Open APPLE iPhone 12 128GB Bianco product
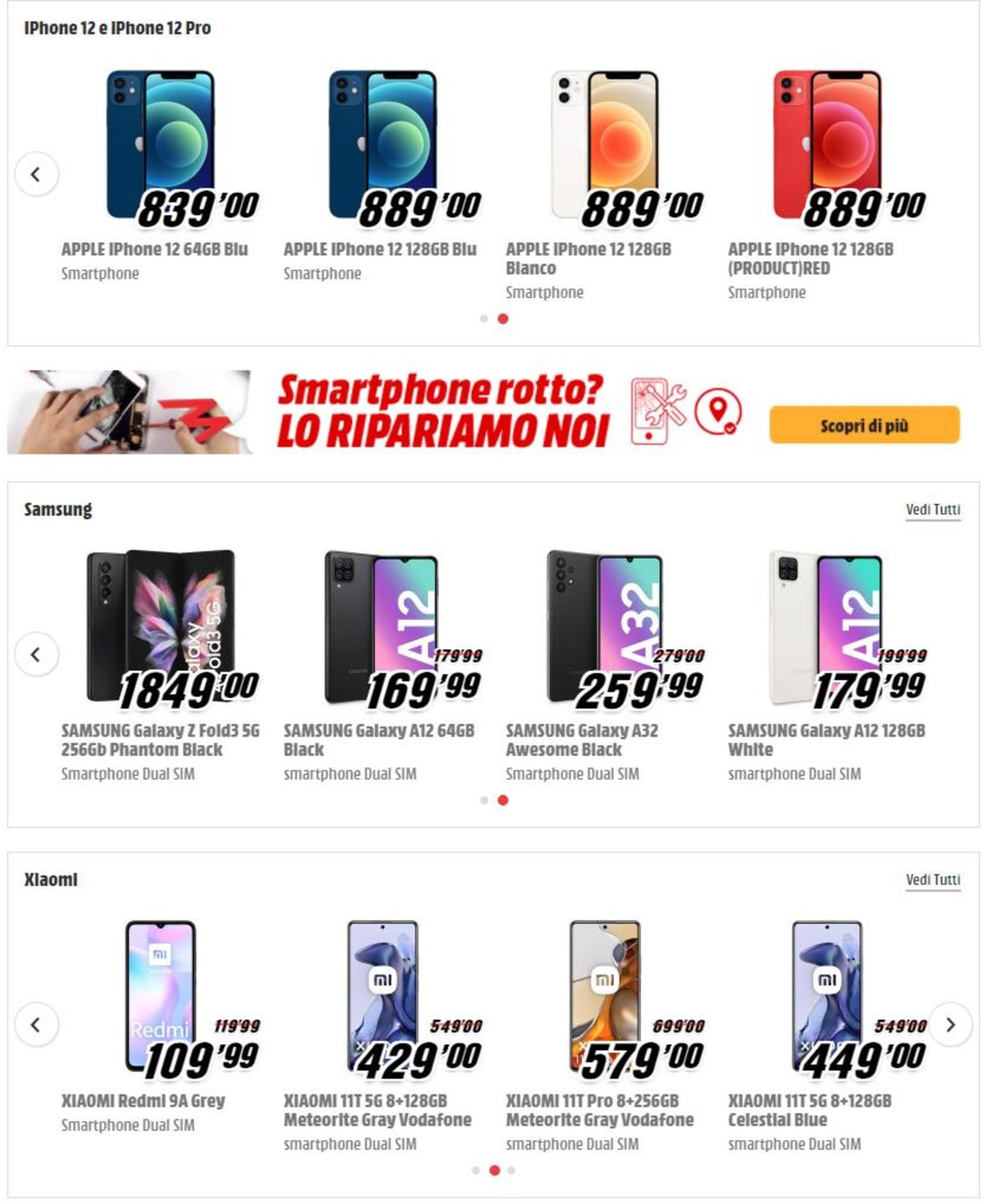 [x=588, y=257]
